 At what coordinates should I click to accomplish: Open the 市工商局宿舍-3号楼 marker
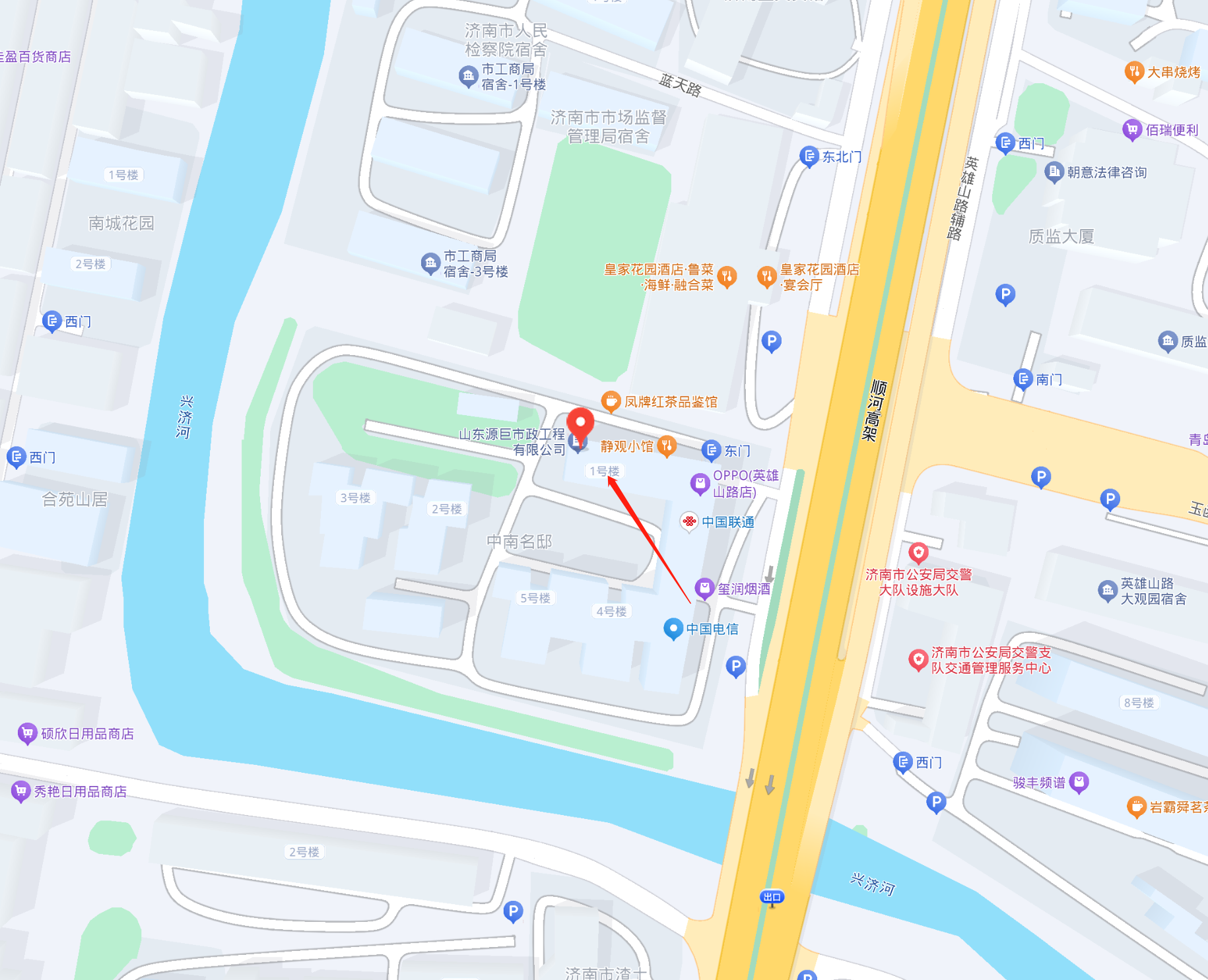pos(430,263)
